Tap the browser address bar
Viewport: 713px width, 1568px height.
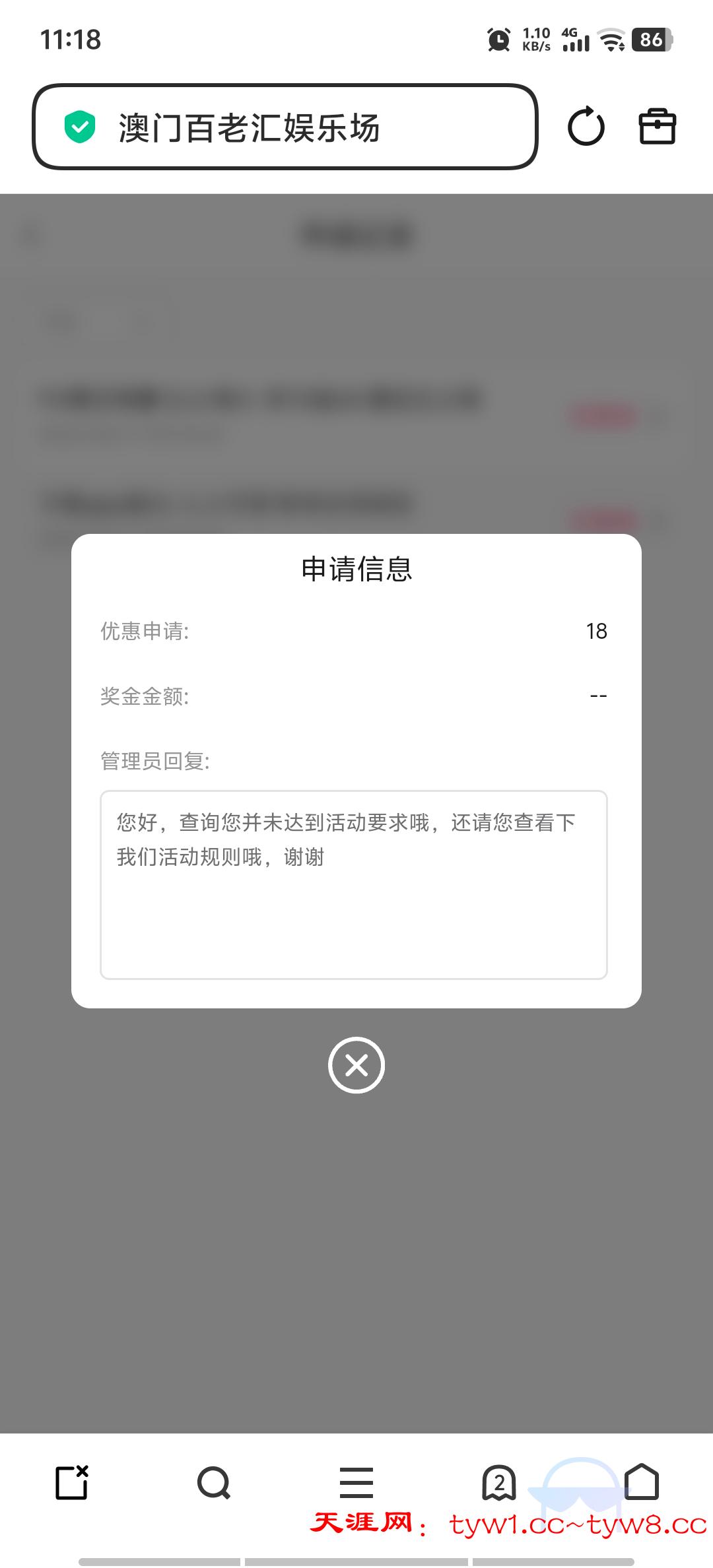click(x=285, y=127)
